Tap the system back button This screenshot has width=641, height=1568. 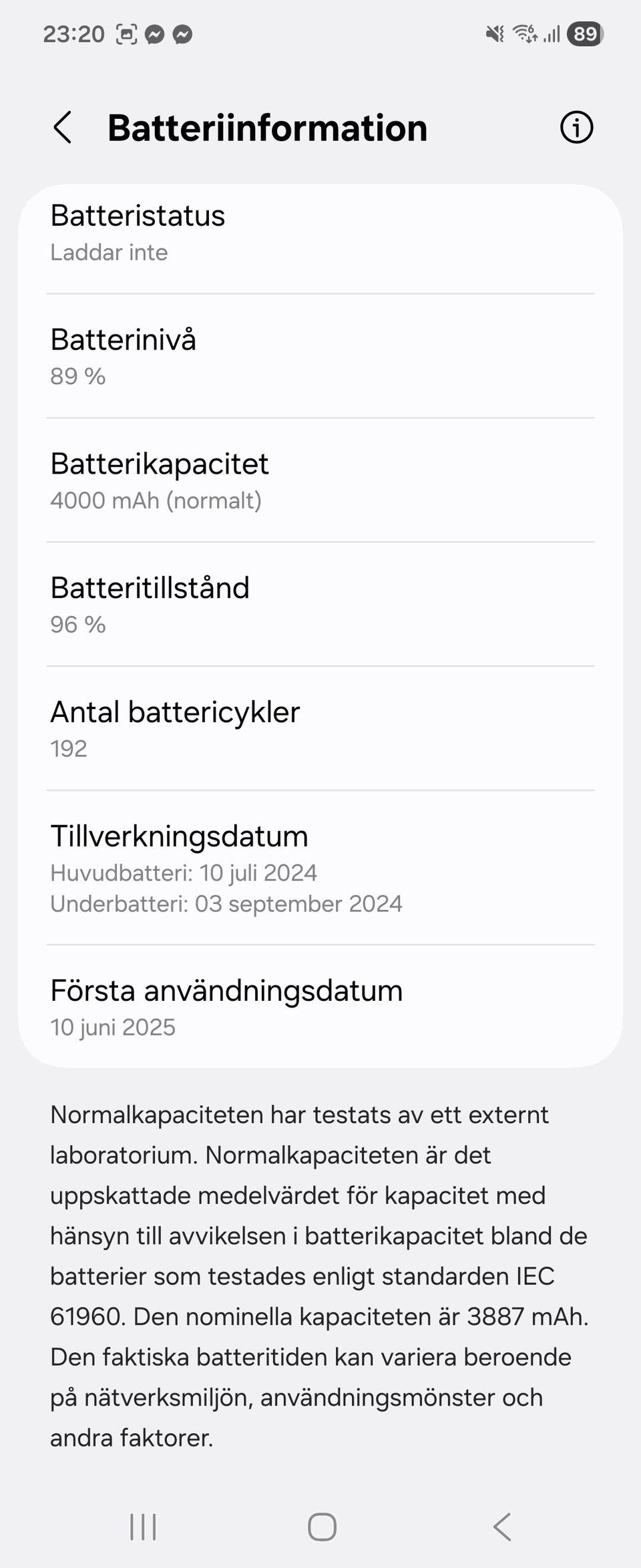click(502, 1527)
